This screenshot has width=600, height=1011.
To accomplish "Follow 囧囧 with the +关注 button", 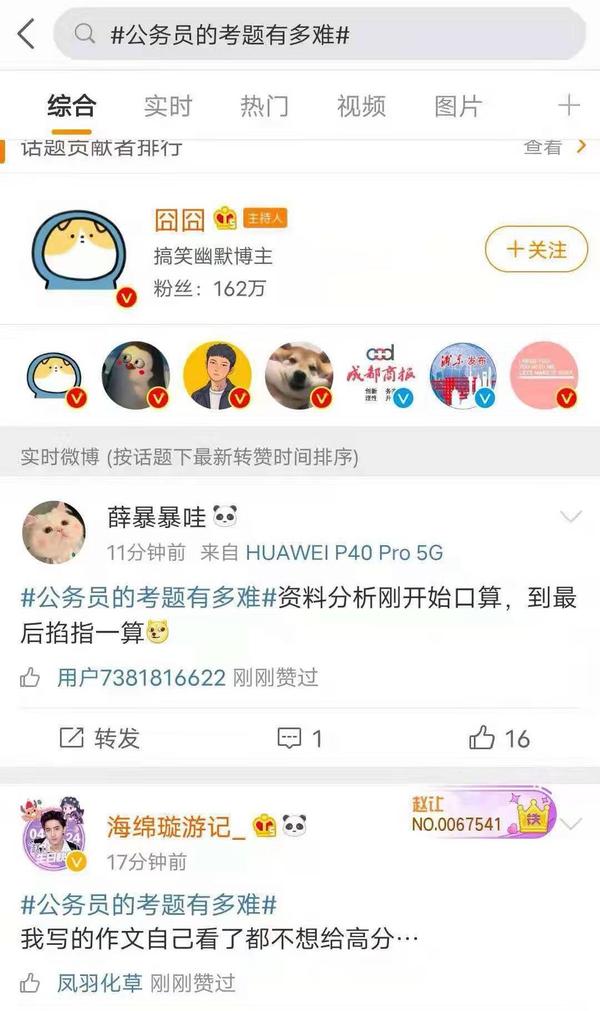I will 536,249.
